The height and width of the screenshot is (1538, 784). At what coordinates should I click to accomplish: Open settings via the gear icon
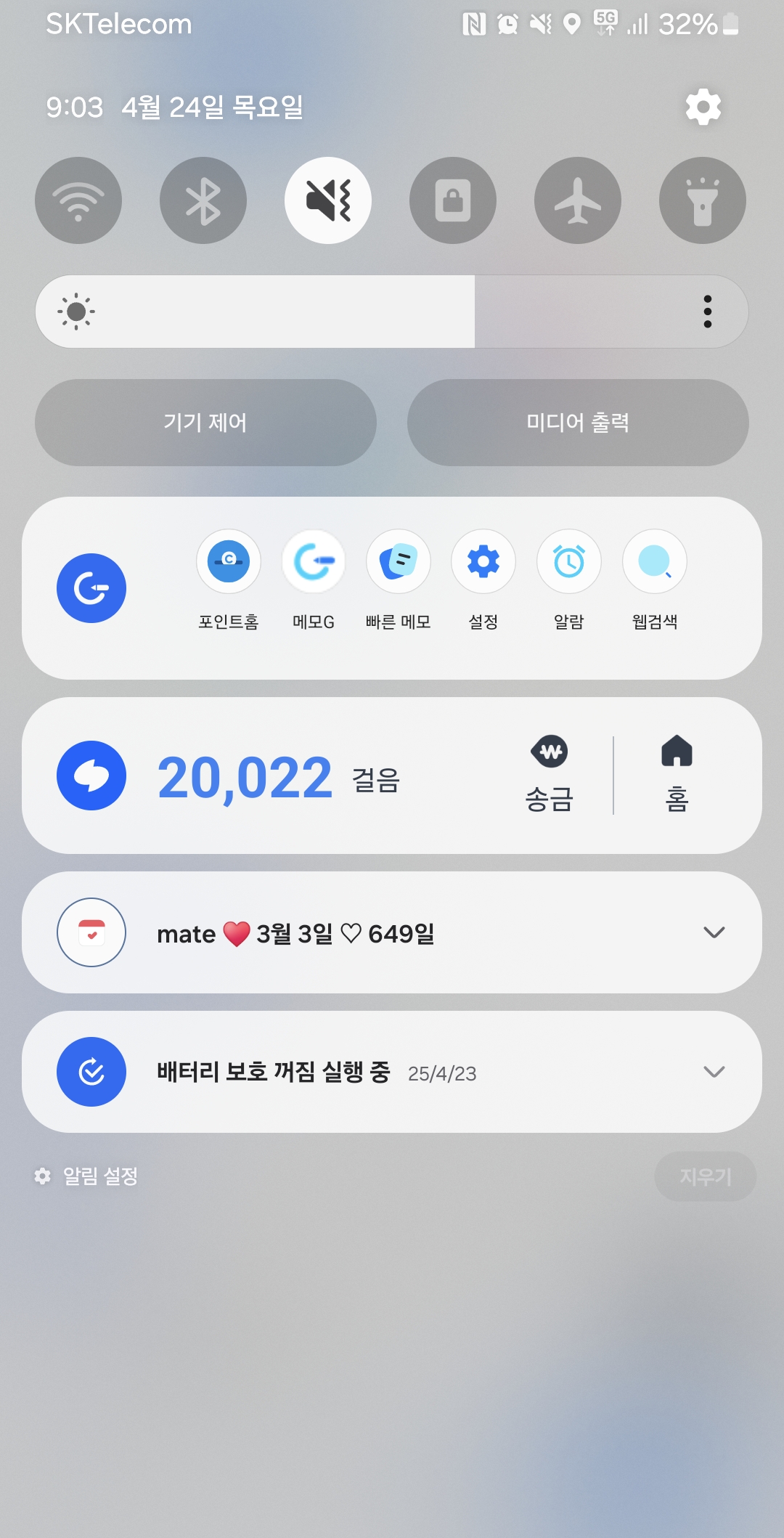(x=703, y=107)
